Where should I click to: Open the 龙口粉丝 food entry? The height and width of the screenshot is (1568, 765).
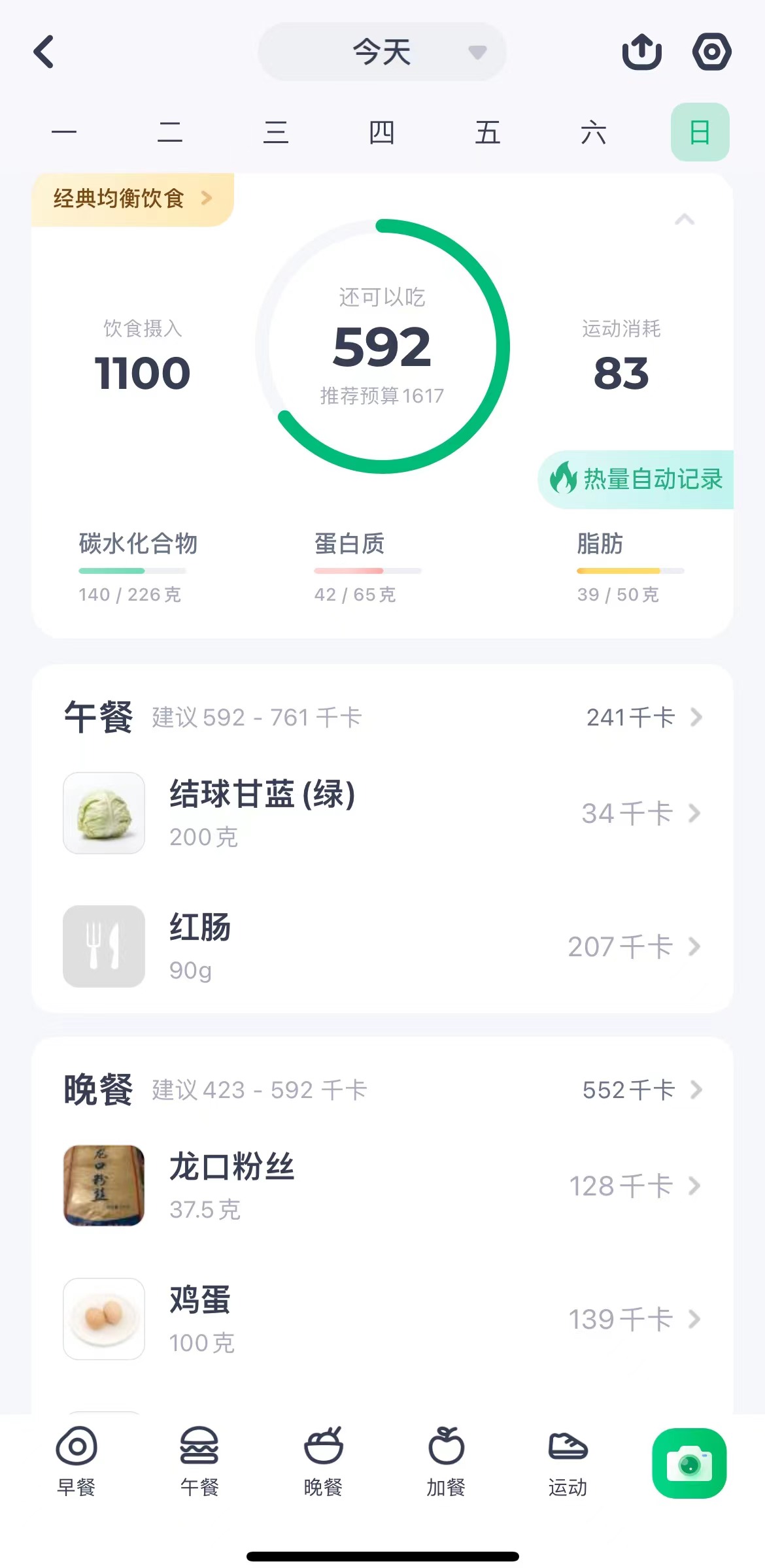click(x=382, y=1186)
